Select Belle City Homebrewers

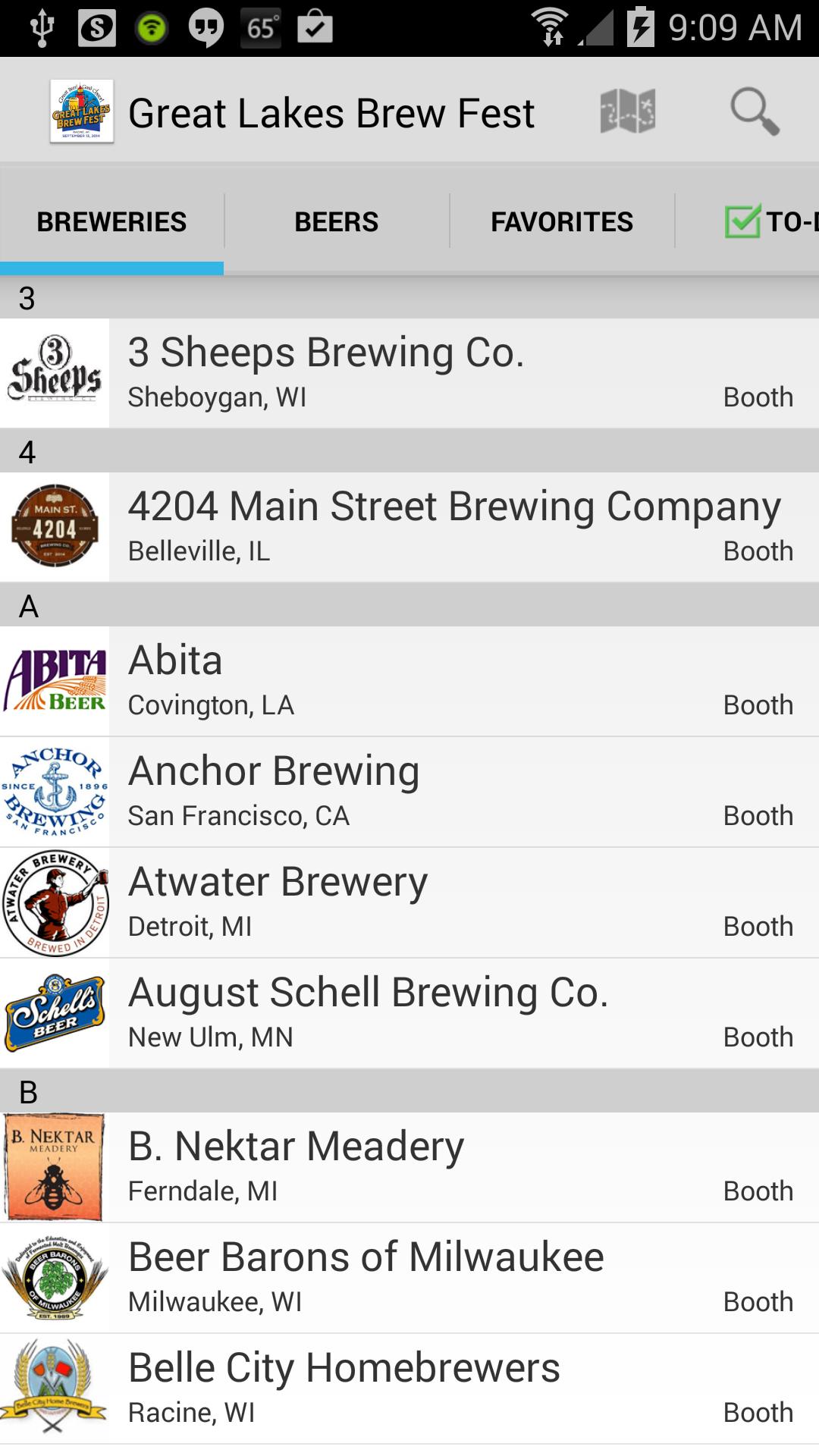tap(409, 1389)
